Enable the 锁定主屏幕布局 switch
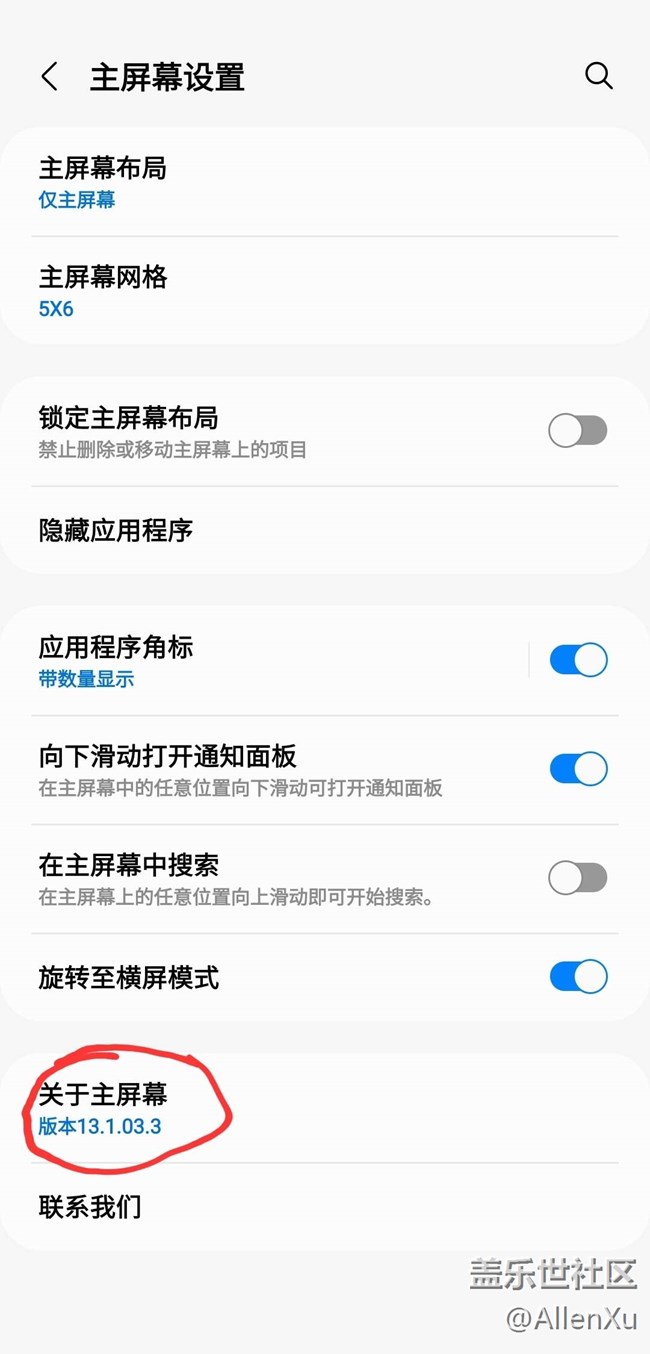Image resolution: width=650 pixels, height=1354 pixels. [577, 431]
